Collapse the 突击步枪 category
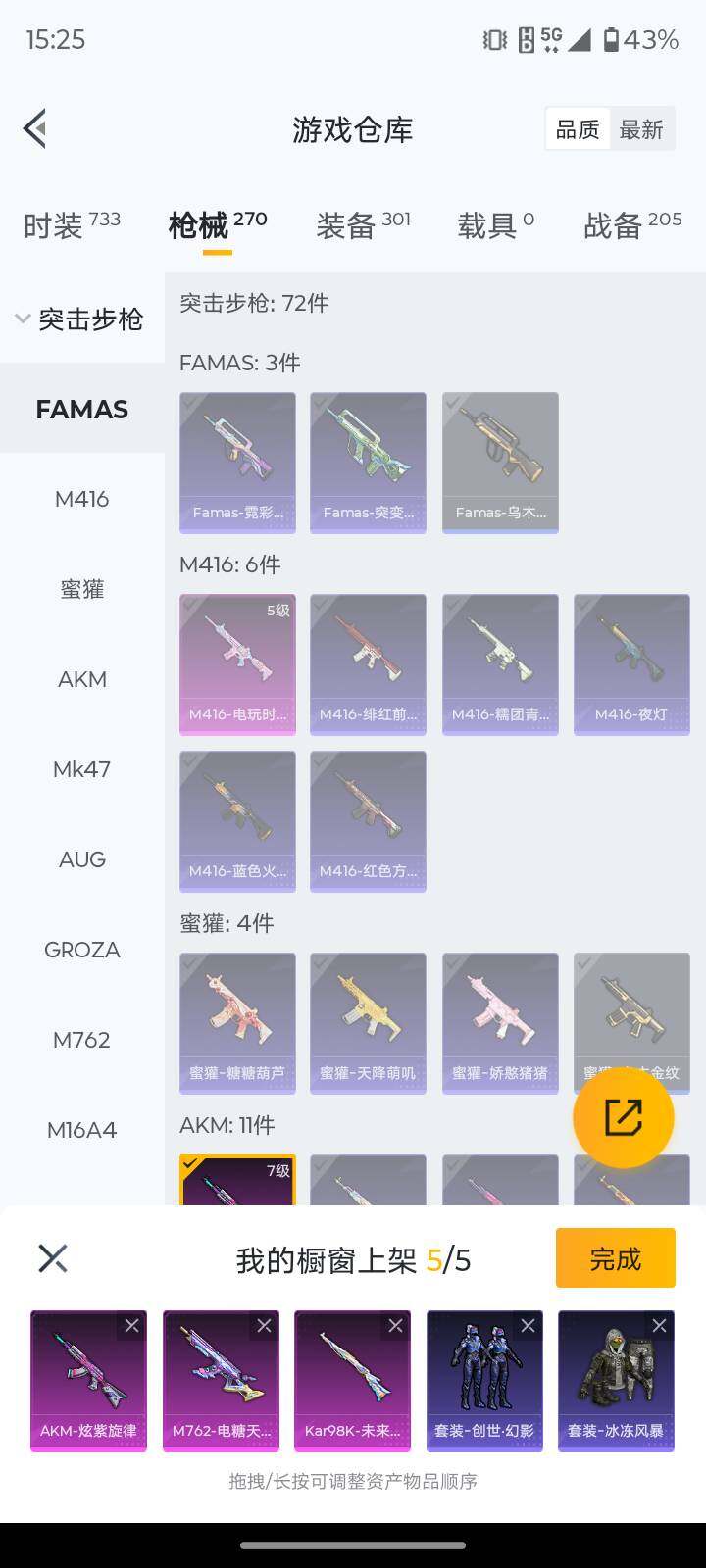This screenshot has height=1568, width=706. click(80, 318)
